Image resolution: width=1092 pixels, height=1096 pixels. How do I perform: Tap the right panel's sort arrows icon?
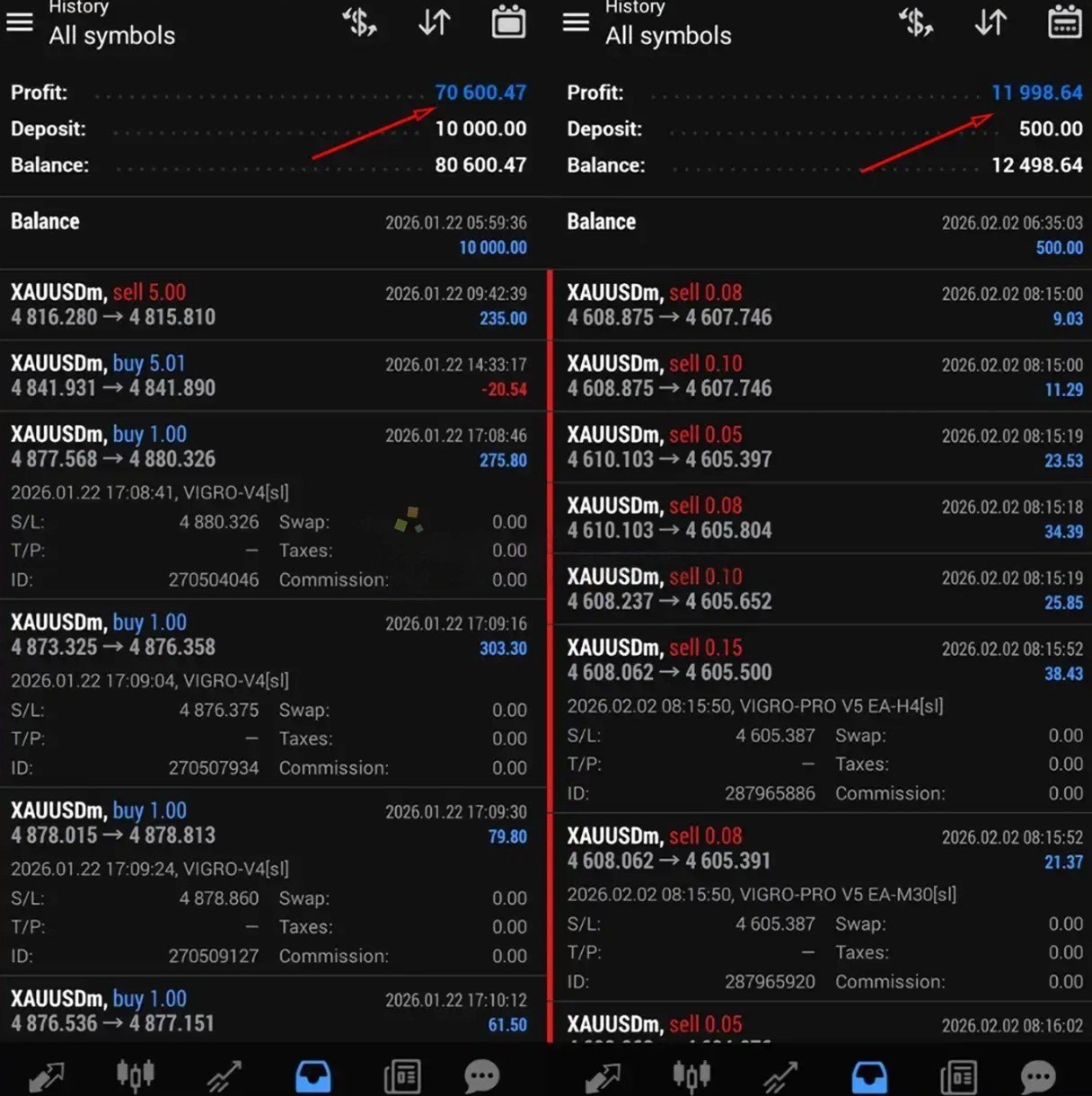[x=991, y=22]
